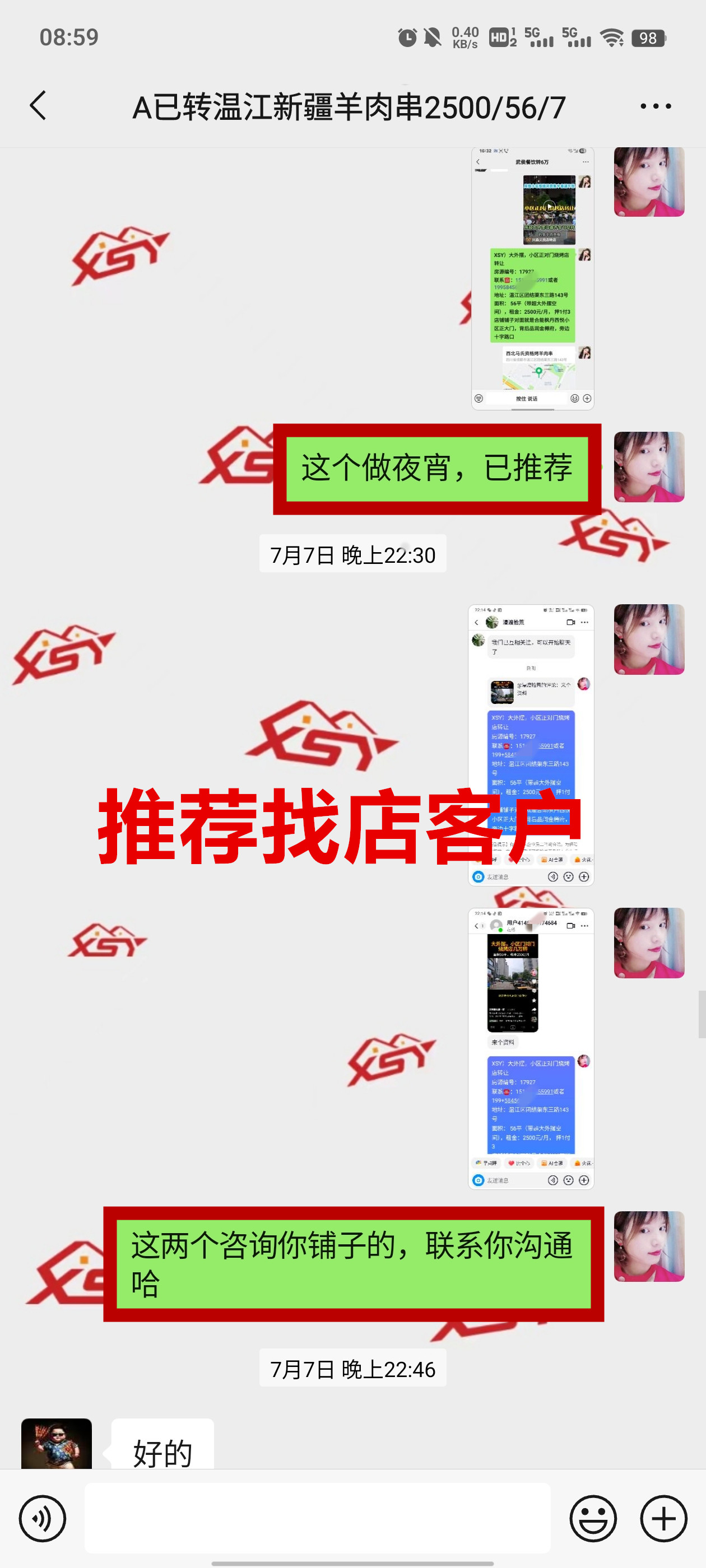Screen dimensions: 706x1568
Task: Open the plus attachments panel
Action: pos(663,1518)
